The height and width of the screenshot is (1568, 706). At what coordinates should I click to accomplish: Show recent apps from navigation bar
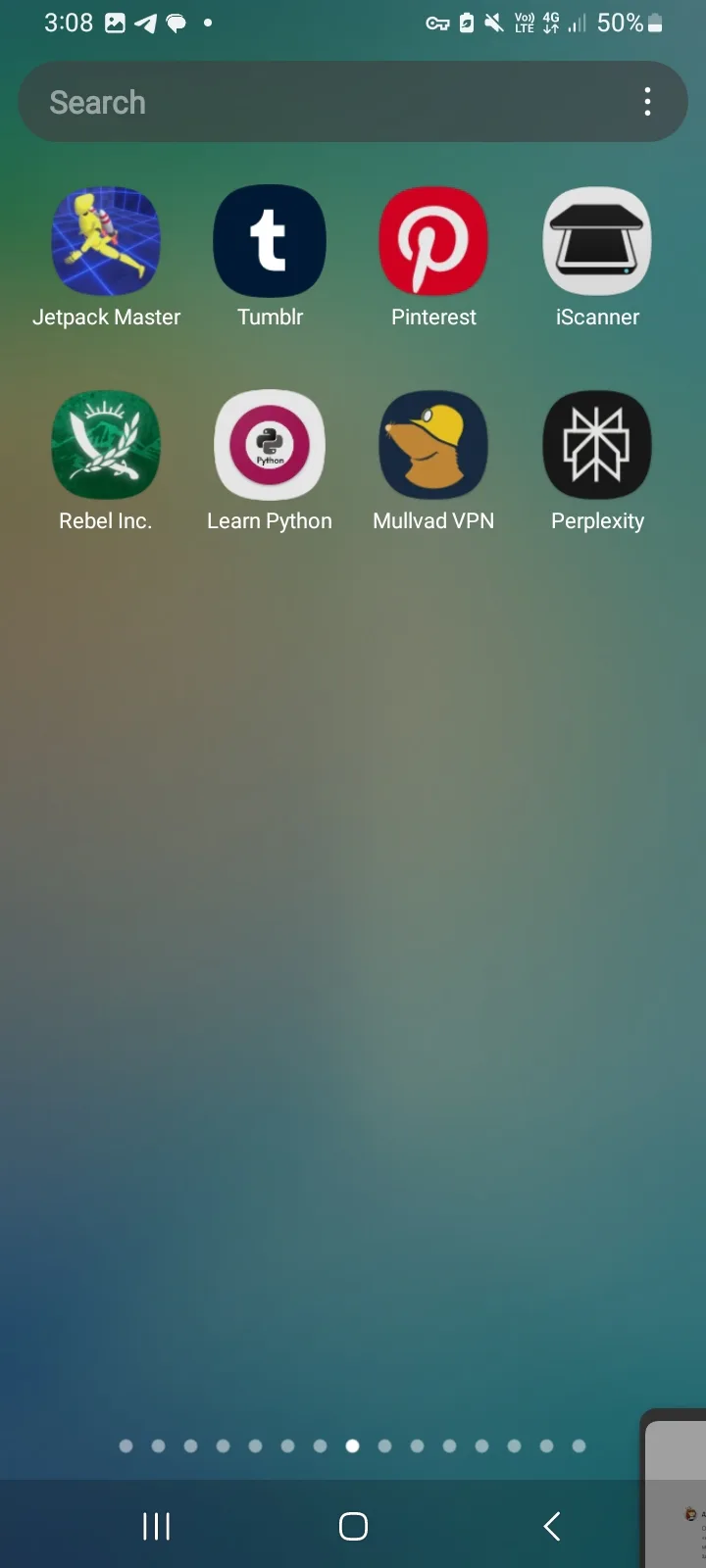(x=156, y=1526)
